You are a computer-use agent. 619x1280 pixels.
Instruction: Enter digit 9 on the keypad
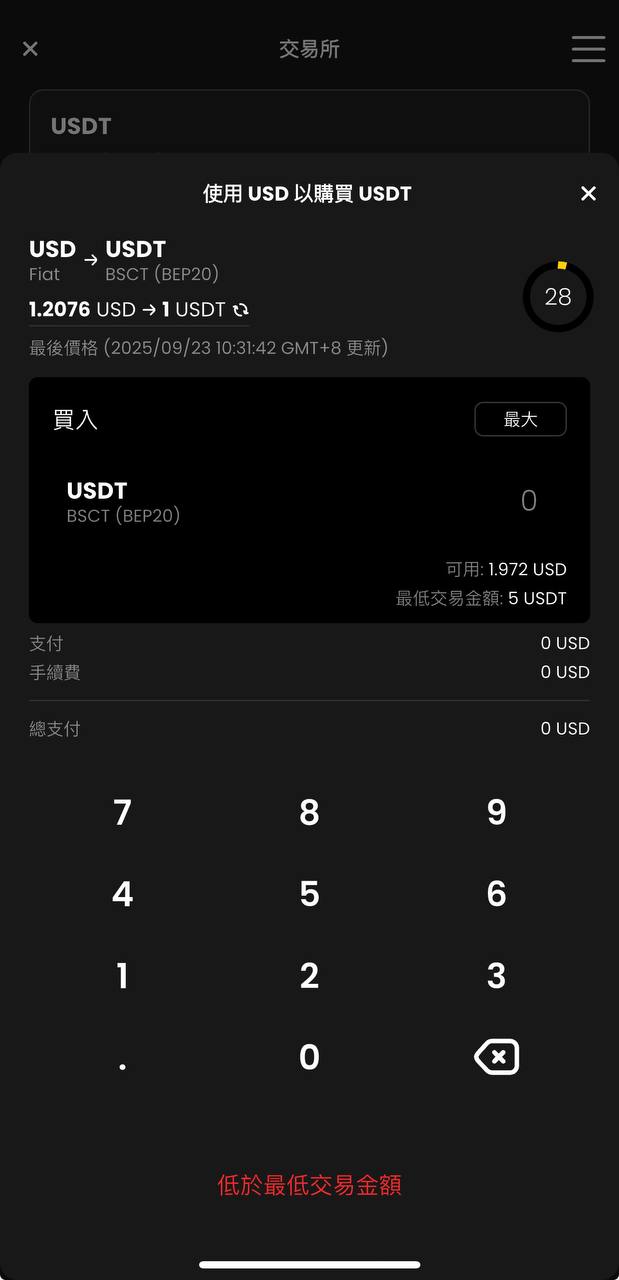496,812
